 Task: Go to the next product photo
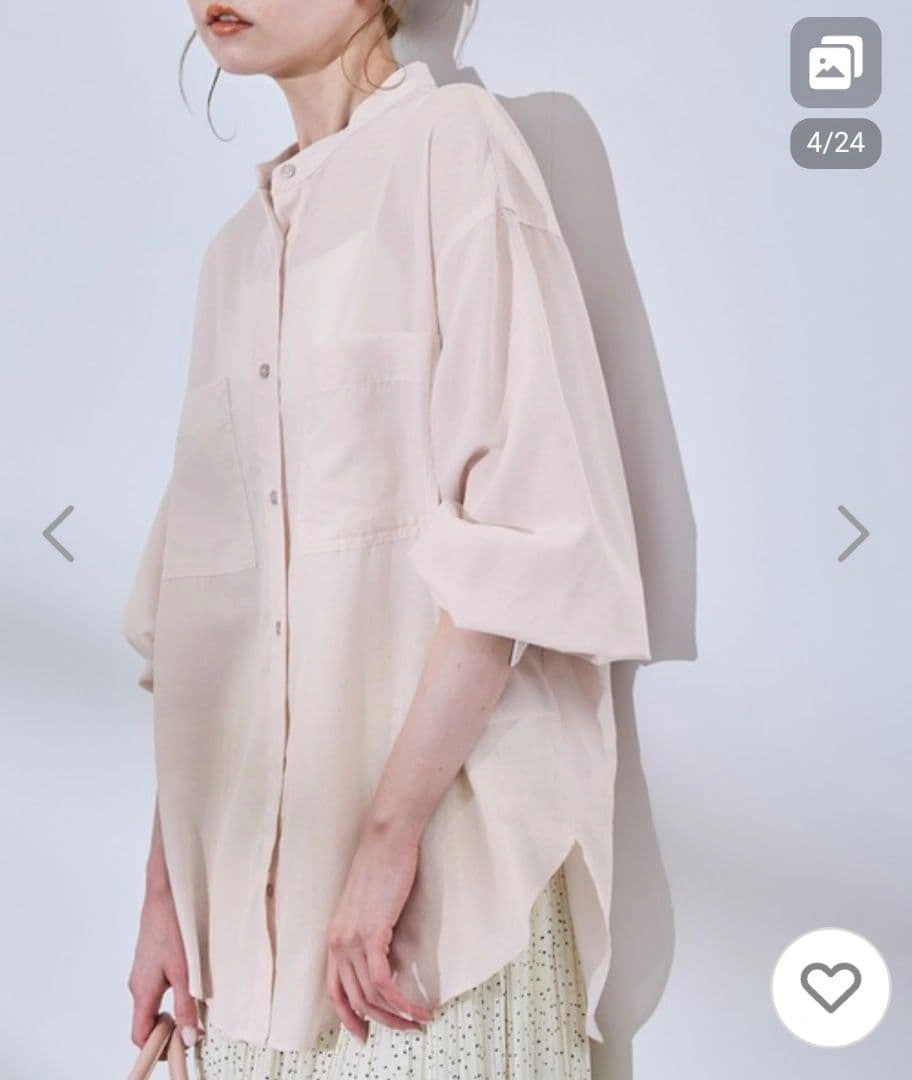tap(853, 533)
